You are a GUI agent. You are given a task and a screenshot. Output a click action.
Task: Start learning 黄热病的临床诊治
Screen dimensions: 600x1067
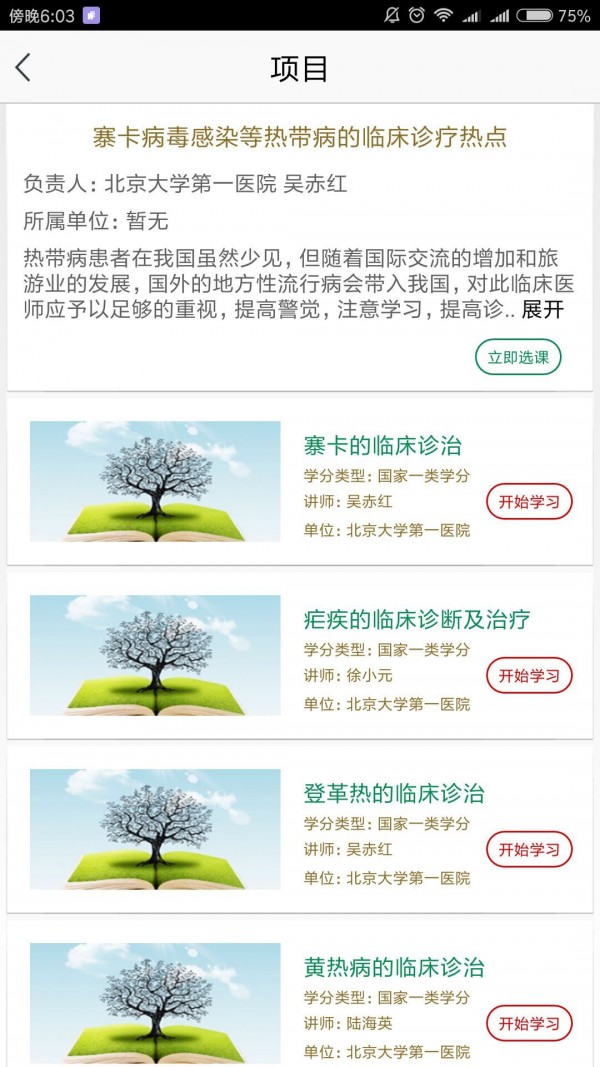[529, 1023]
